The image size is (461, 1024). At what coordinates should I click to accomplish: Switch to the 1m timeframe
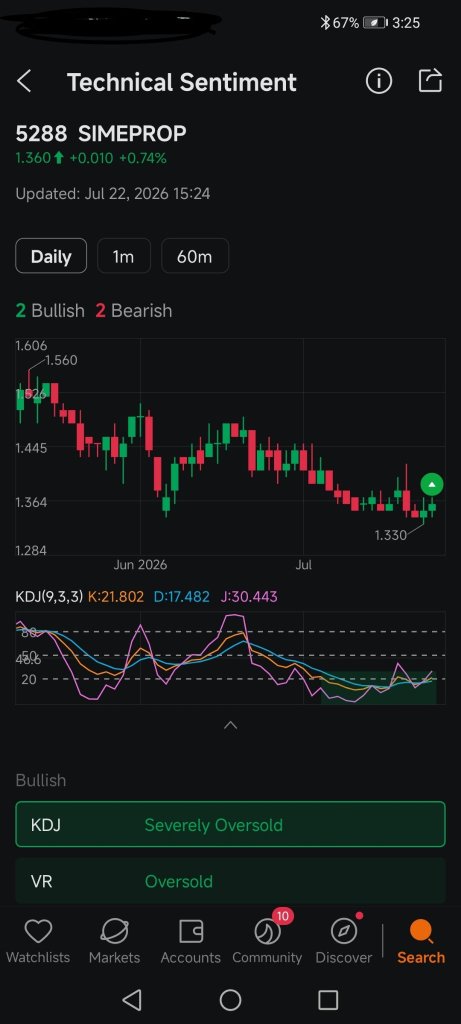click(x=123, y=256)
